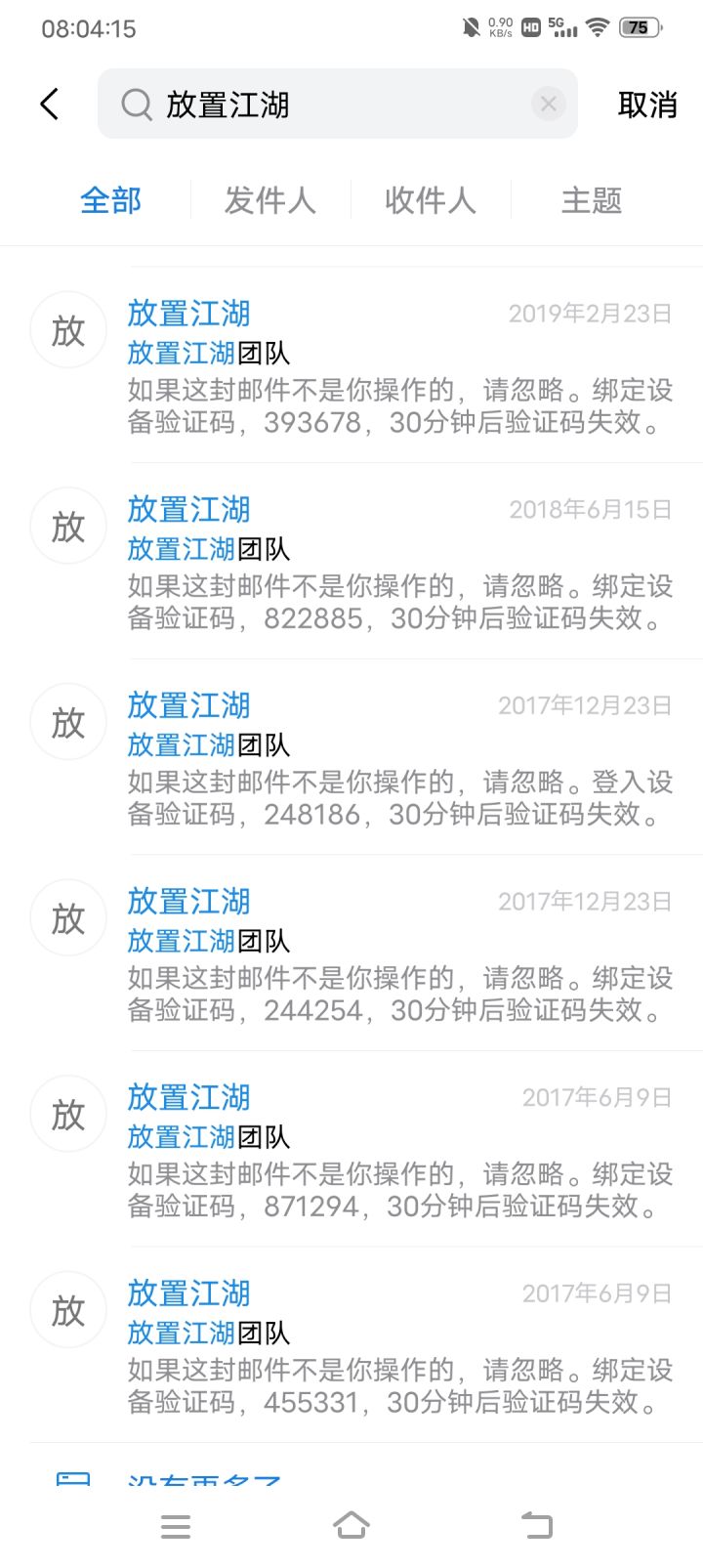Switch to the 发件人 tab
This screenshot has height=1568, width=703.
(270, 200)
